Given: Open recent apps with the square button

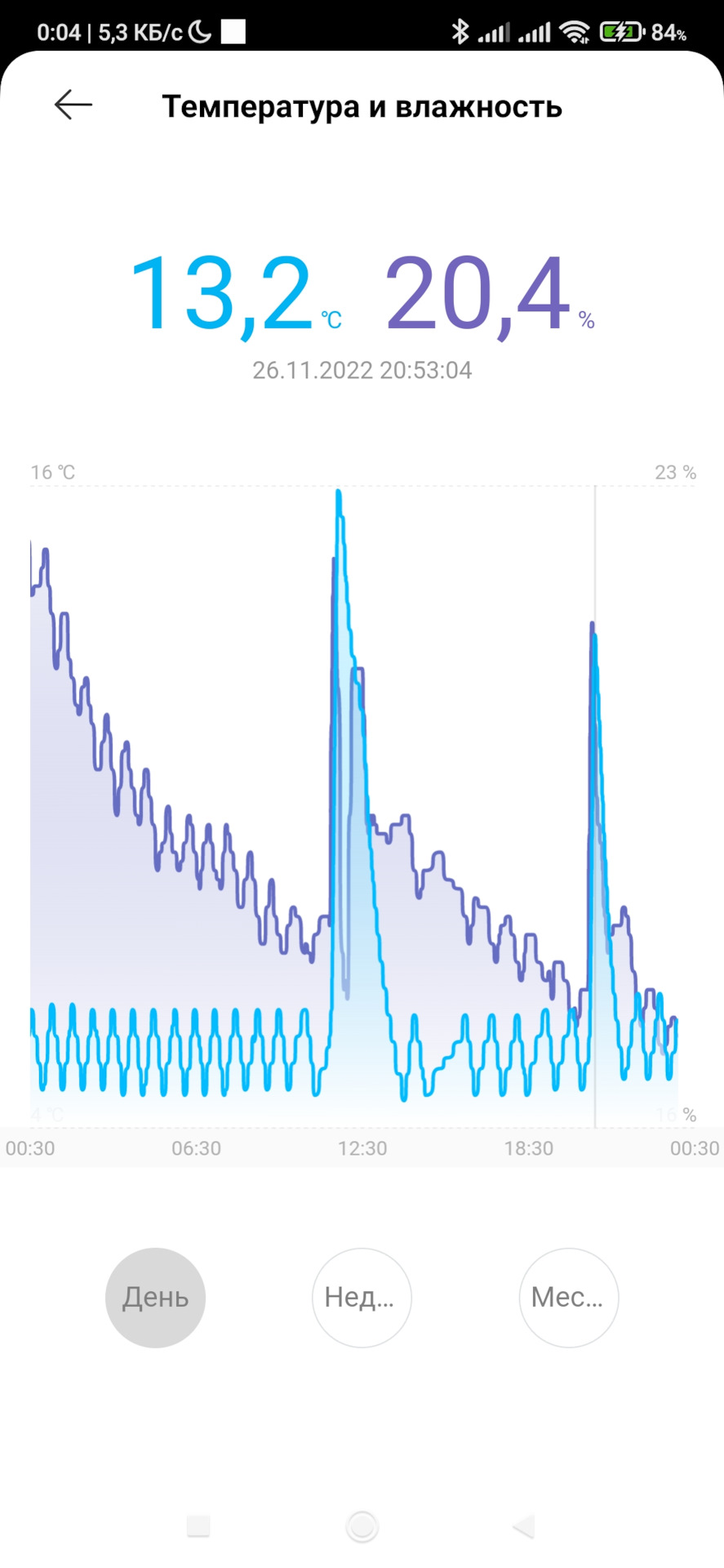Looking at the screenshot, I should pyautogui.click(x=198, y=1526).
